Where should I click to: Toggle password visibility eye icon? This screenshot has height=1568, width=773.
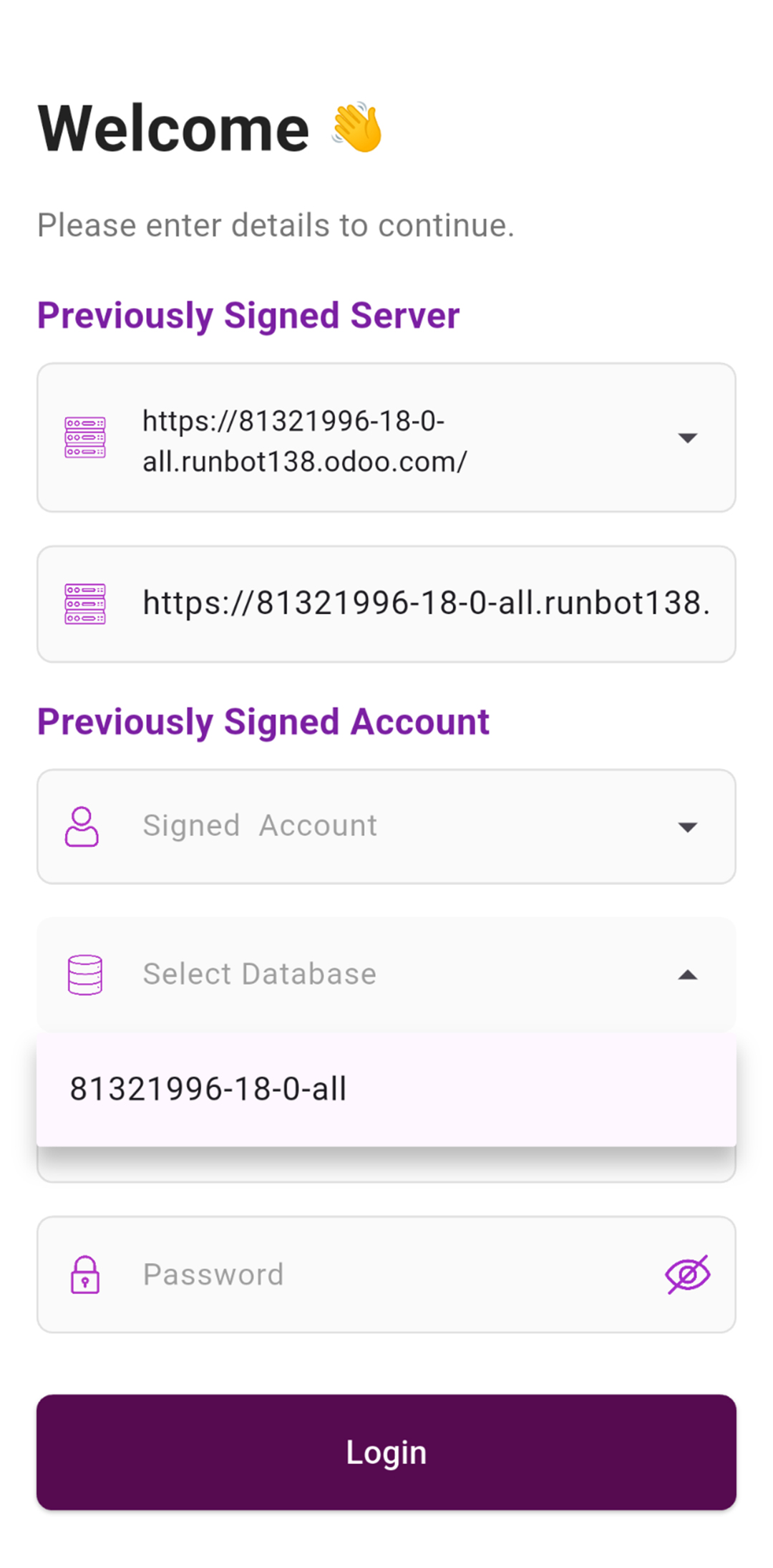(687, 1274)
